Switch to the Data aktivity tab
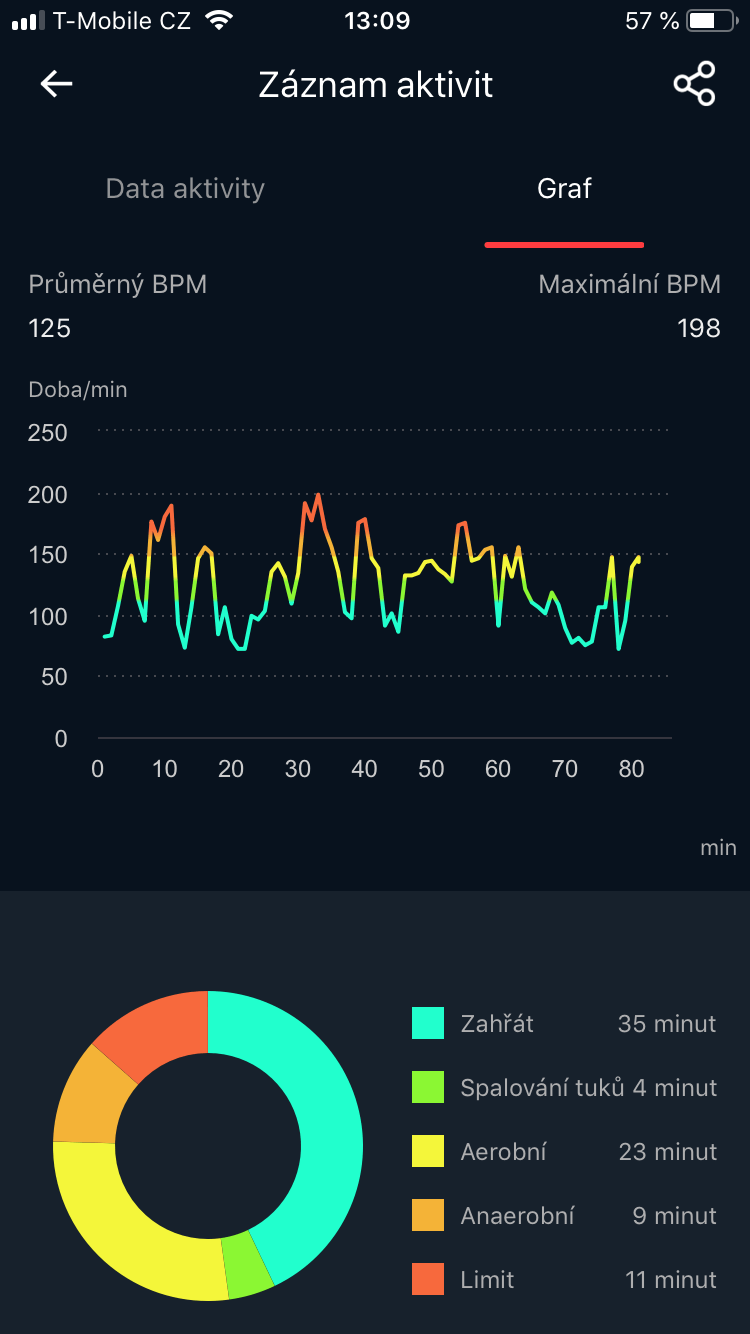Viewport: 750px width, 1334px height. [x=185, y=188]
